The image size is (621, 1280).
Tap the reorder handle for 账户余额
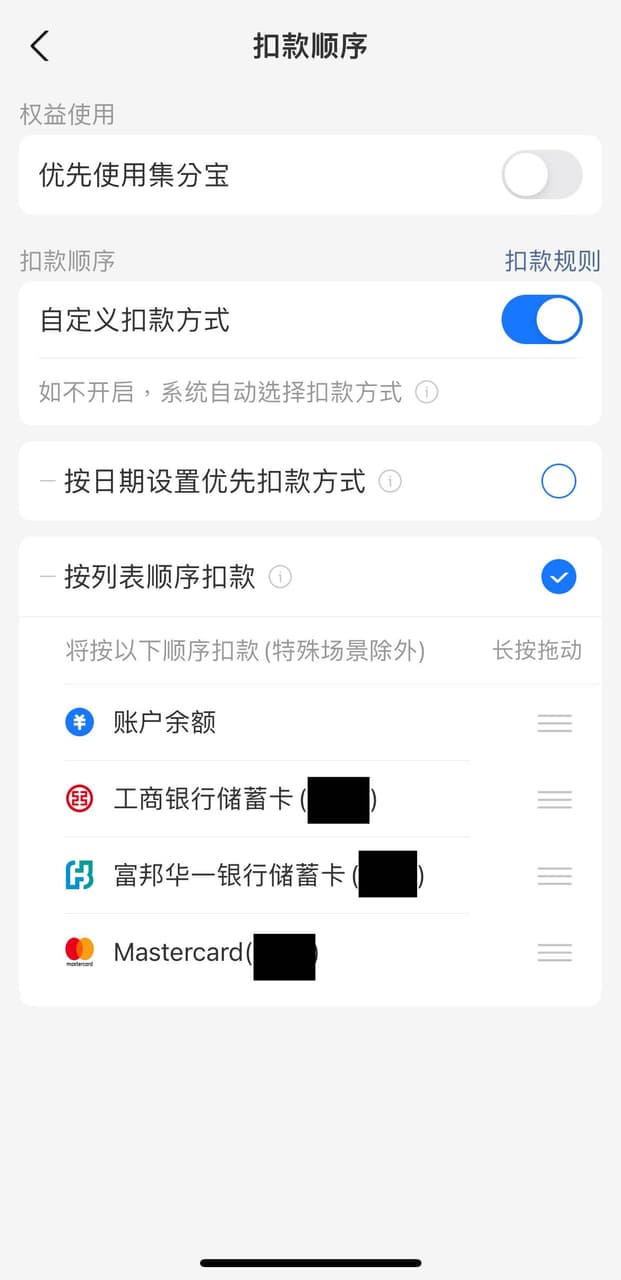[554, 723]
